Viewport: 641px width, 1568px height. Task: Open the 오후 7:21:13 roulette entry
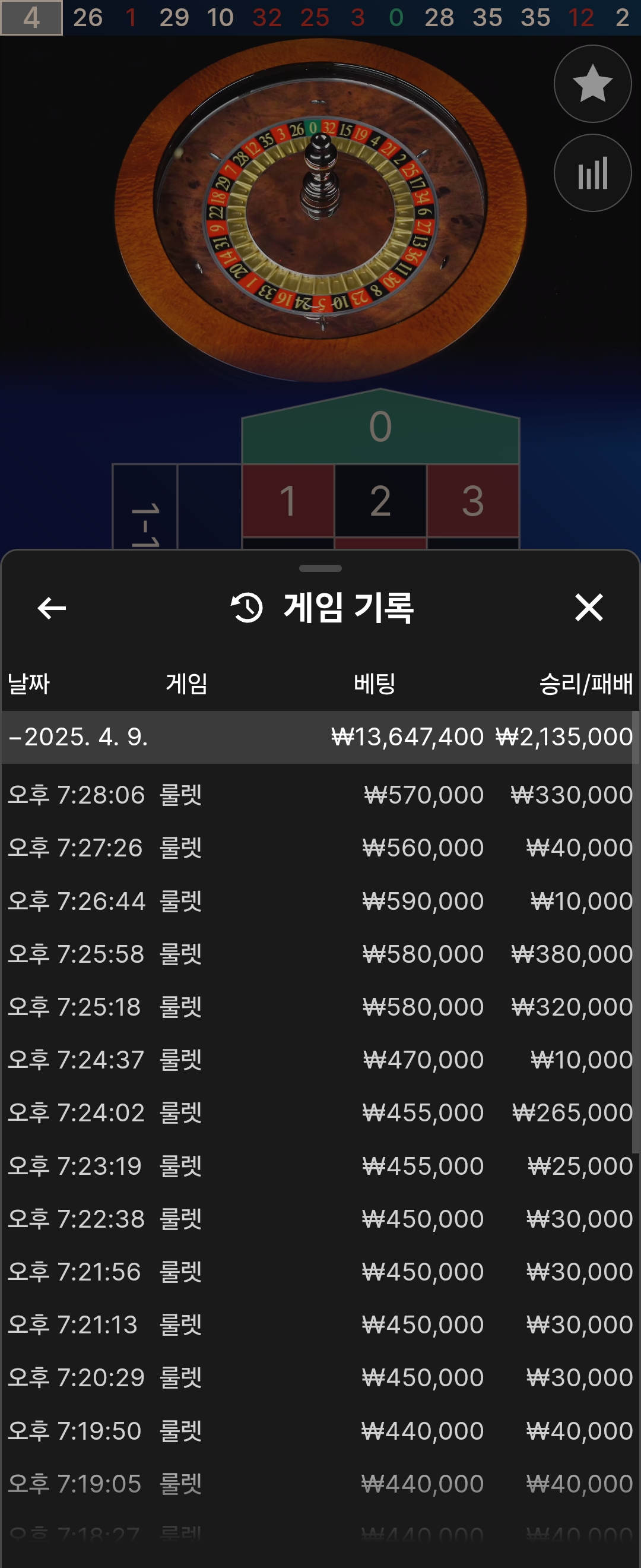320,1325
